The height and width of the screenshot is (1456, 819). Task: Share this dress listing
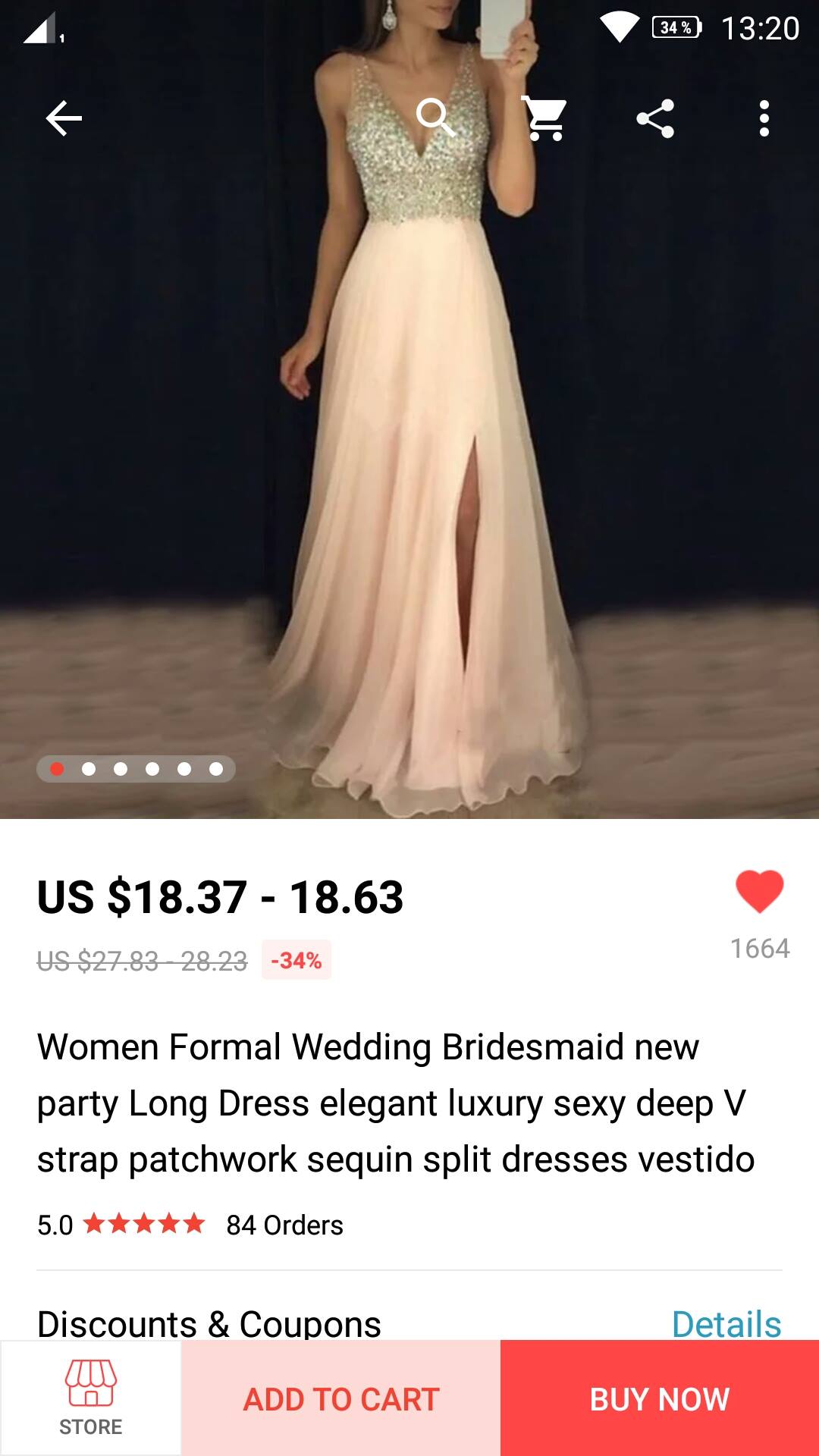point(655,118)
